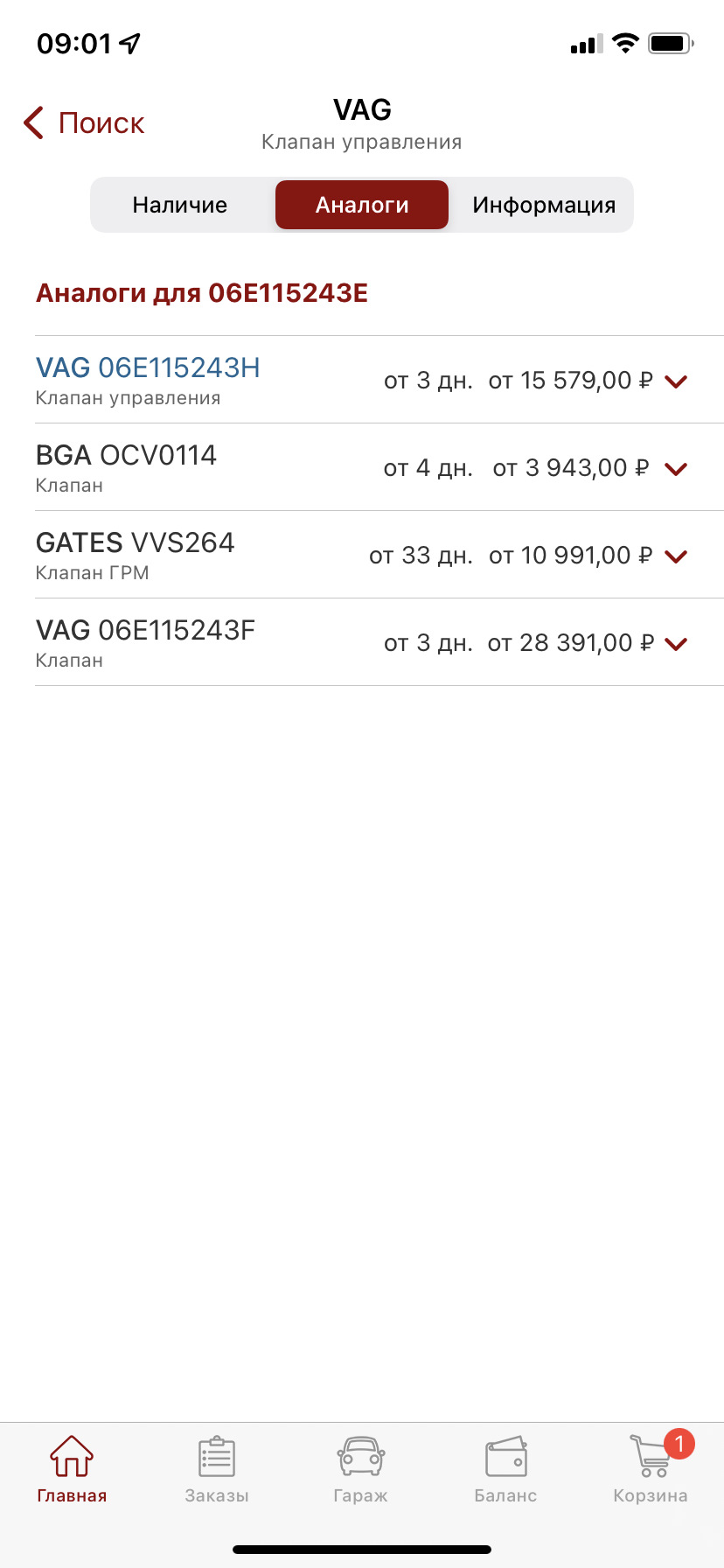Screen dimensions: 724x1568
Task: Go to the Главная tab
Action: click(x=72, y=1469)
